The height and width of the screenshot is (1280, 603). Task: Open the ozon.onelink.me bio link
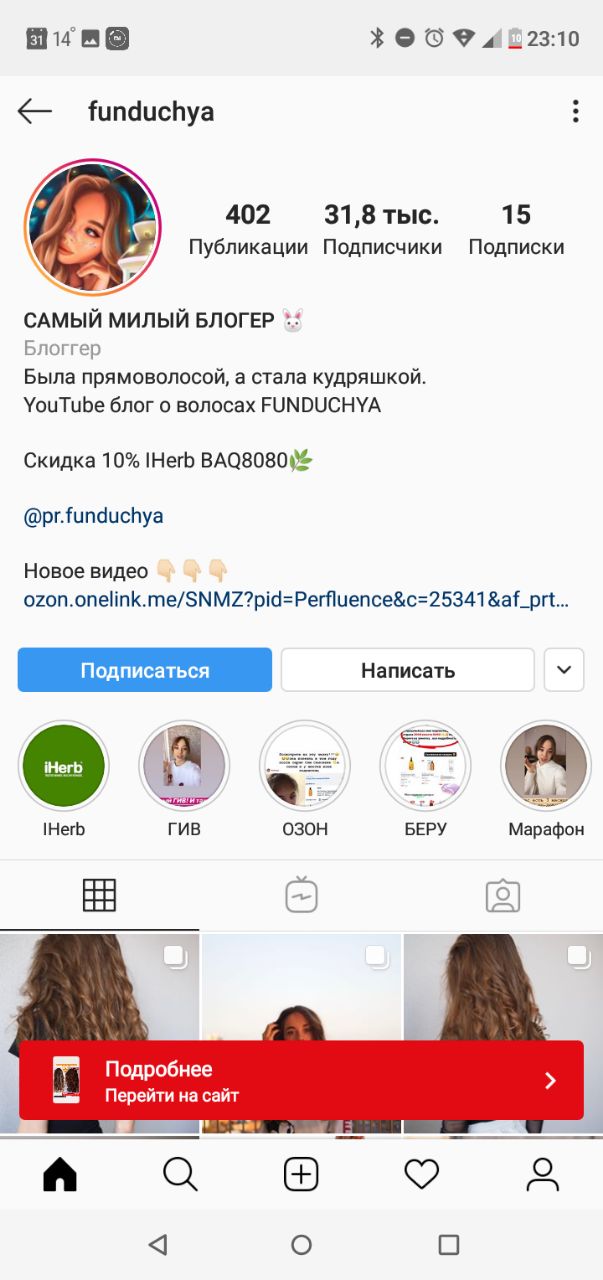(297, 600)
